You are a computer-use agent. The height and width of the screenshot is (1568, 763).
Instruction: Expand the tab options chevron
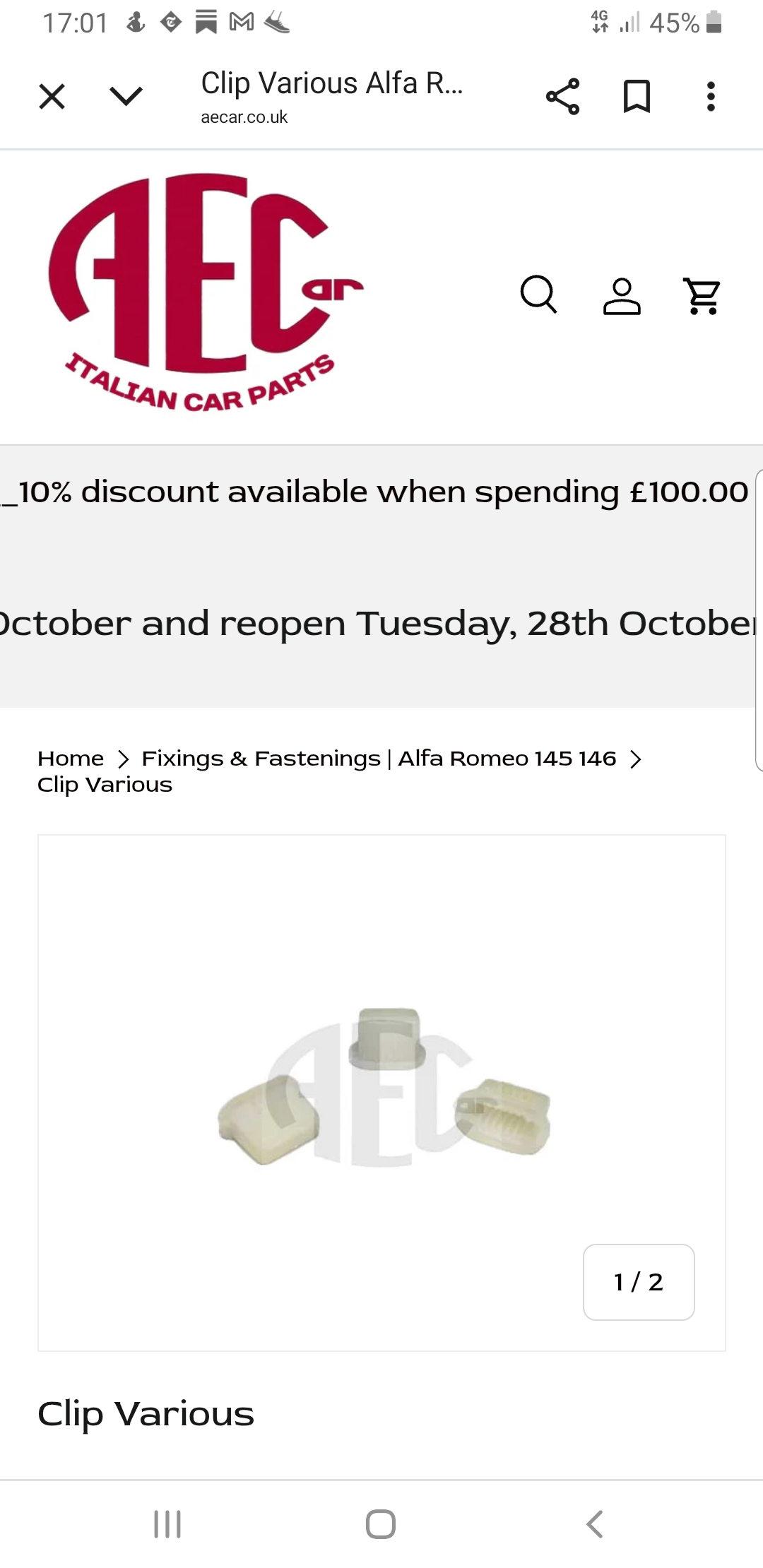pos(126,96)
